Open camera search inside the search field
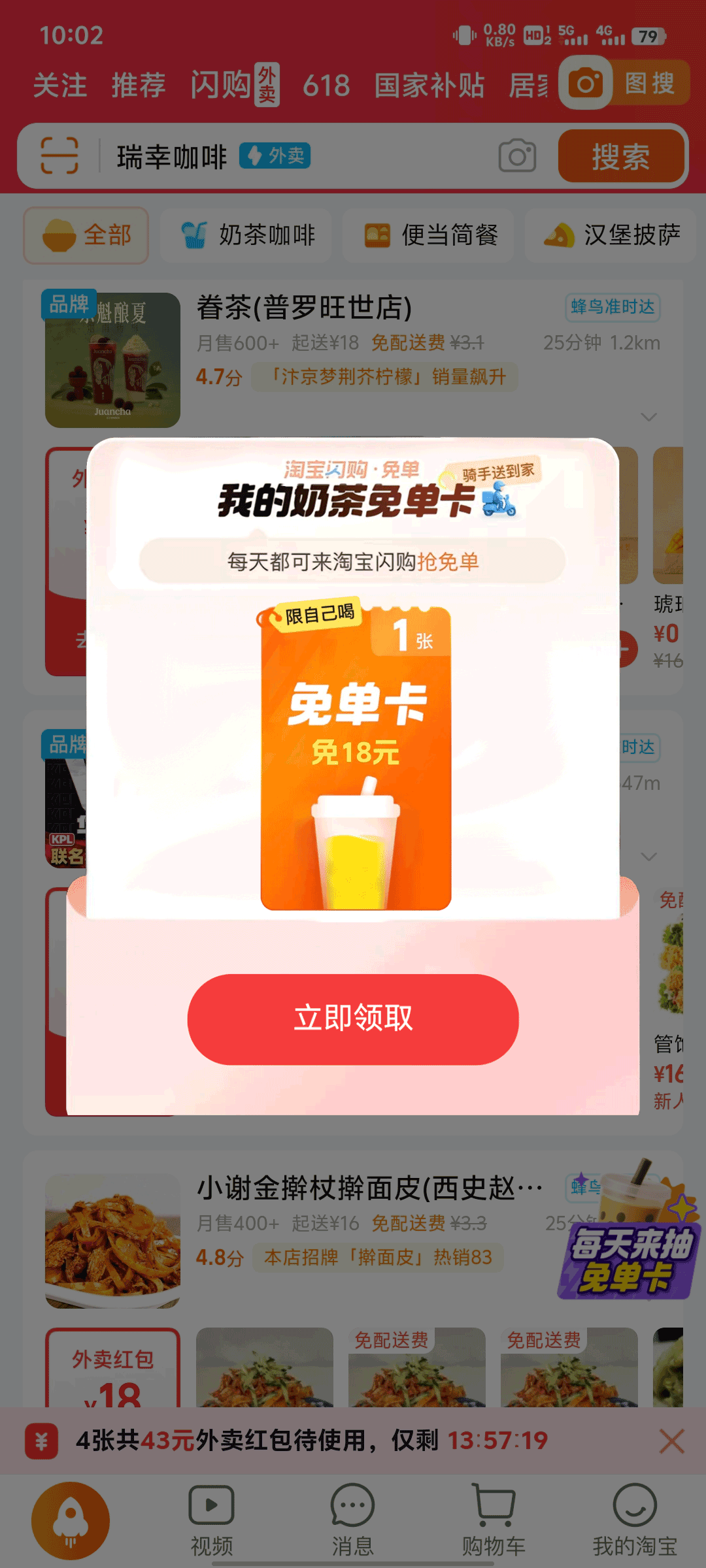The width and height of the screenshot is (706, 1568). tap(518, 155)
